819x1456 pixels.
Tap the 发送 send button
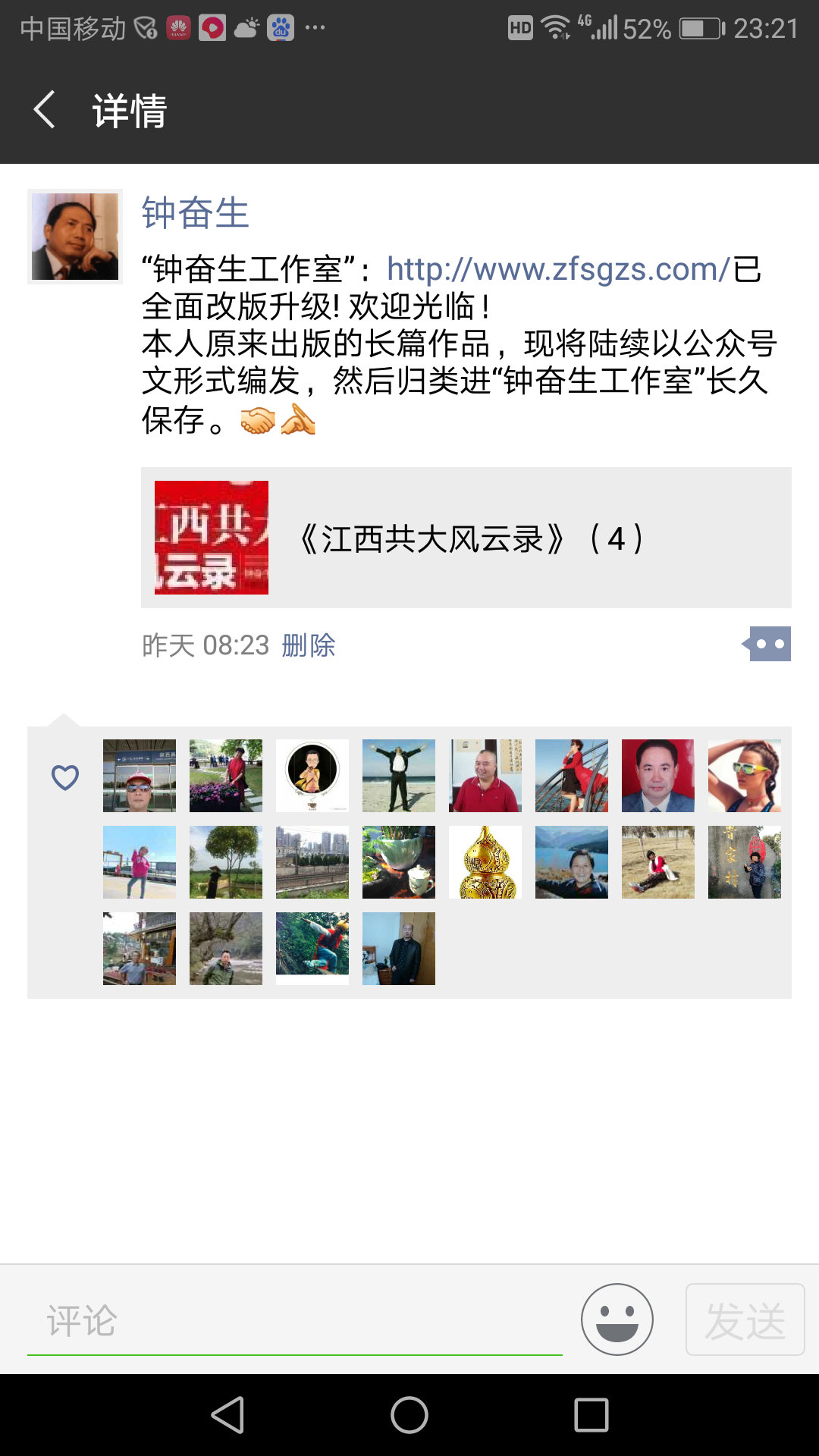click(745, 1319)
